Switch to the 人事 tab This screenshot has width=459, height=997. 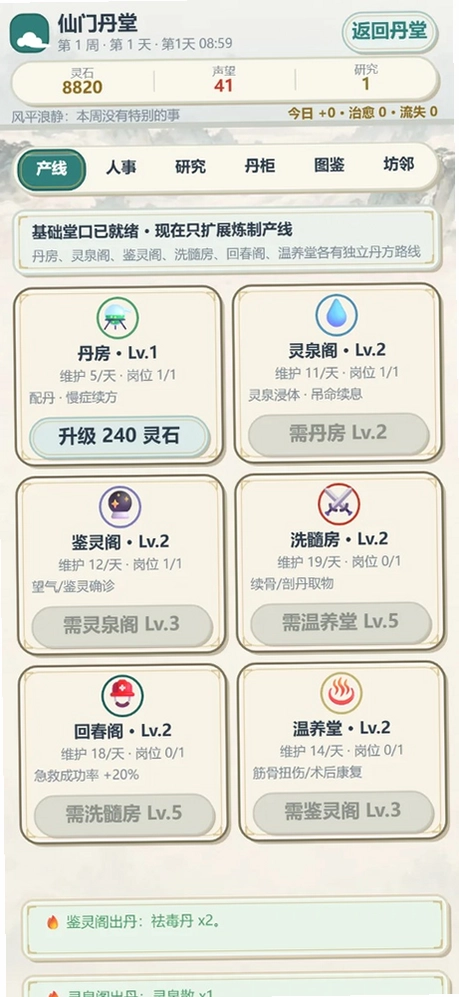pyautogui.click(x=121, y=168)
